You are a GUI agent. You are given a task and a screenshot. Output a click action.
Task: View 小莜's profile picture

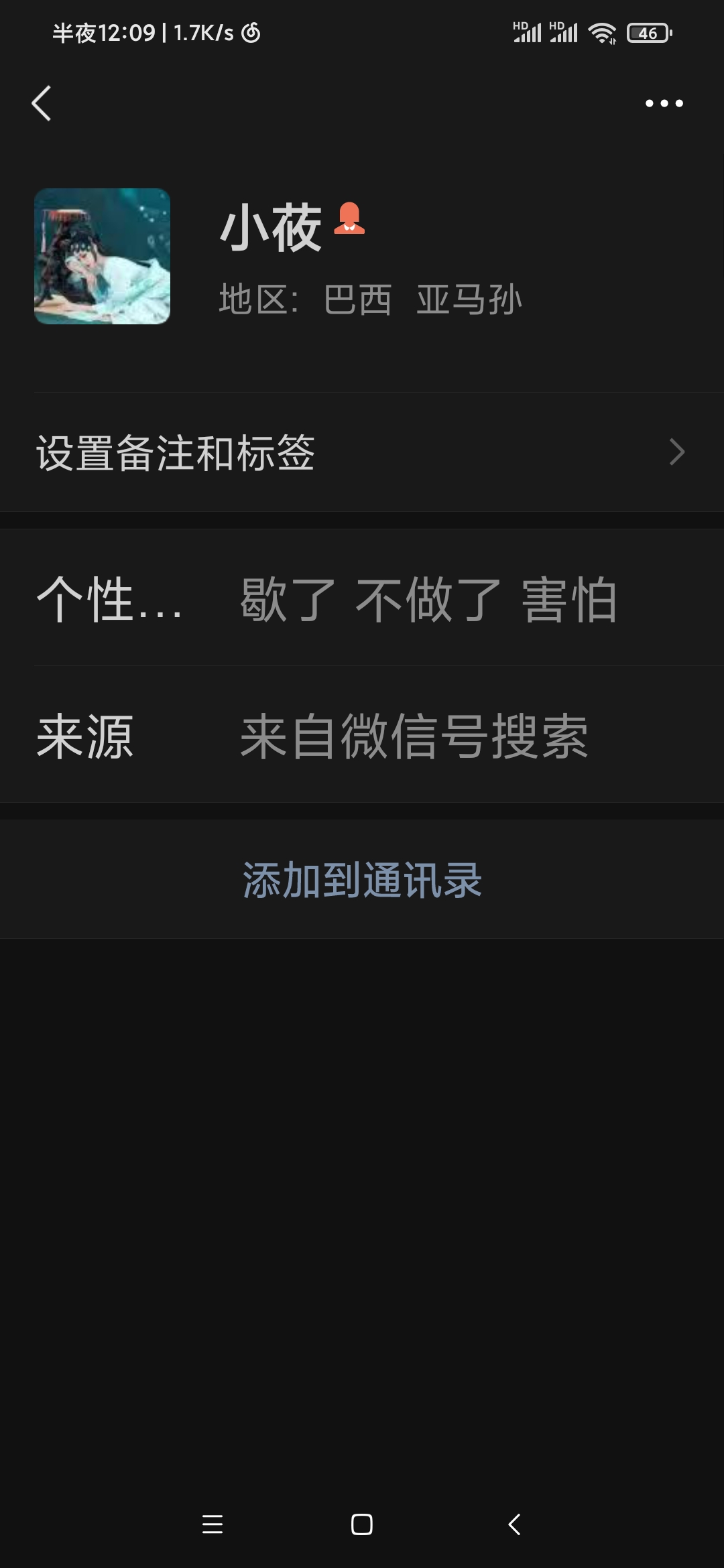point(103,257)
